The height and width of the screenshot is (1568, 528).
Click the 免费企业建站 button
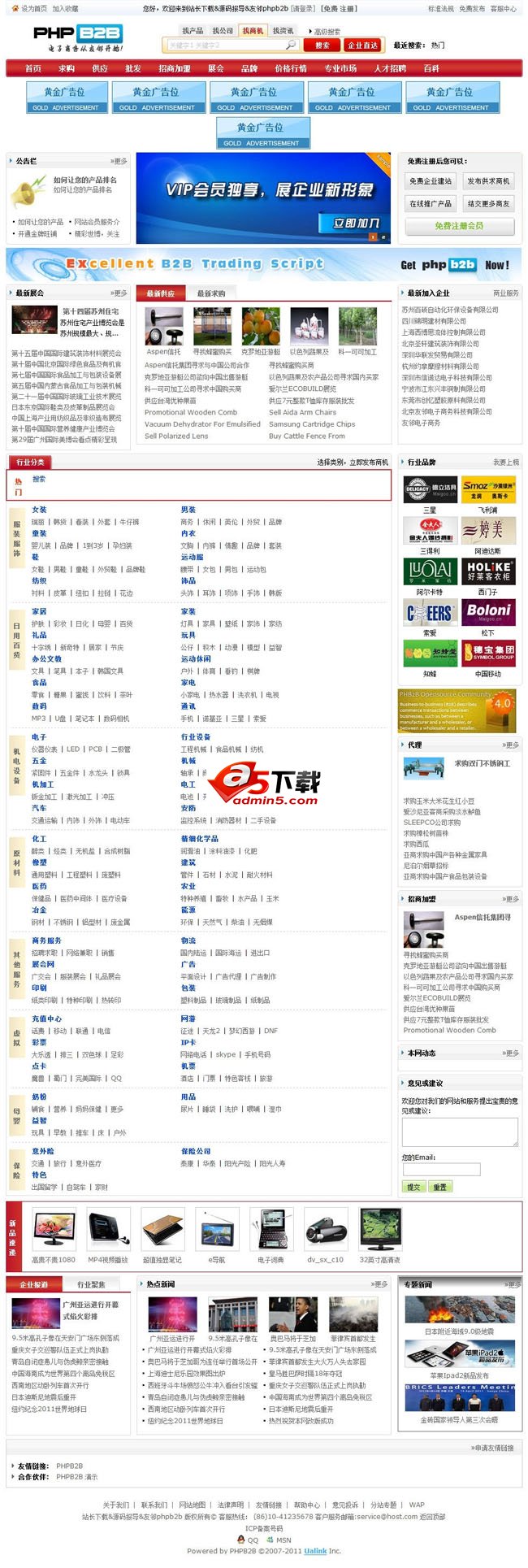coord(431,181)
